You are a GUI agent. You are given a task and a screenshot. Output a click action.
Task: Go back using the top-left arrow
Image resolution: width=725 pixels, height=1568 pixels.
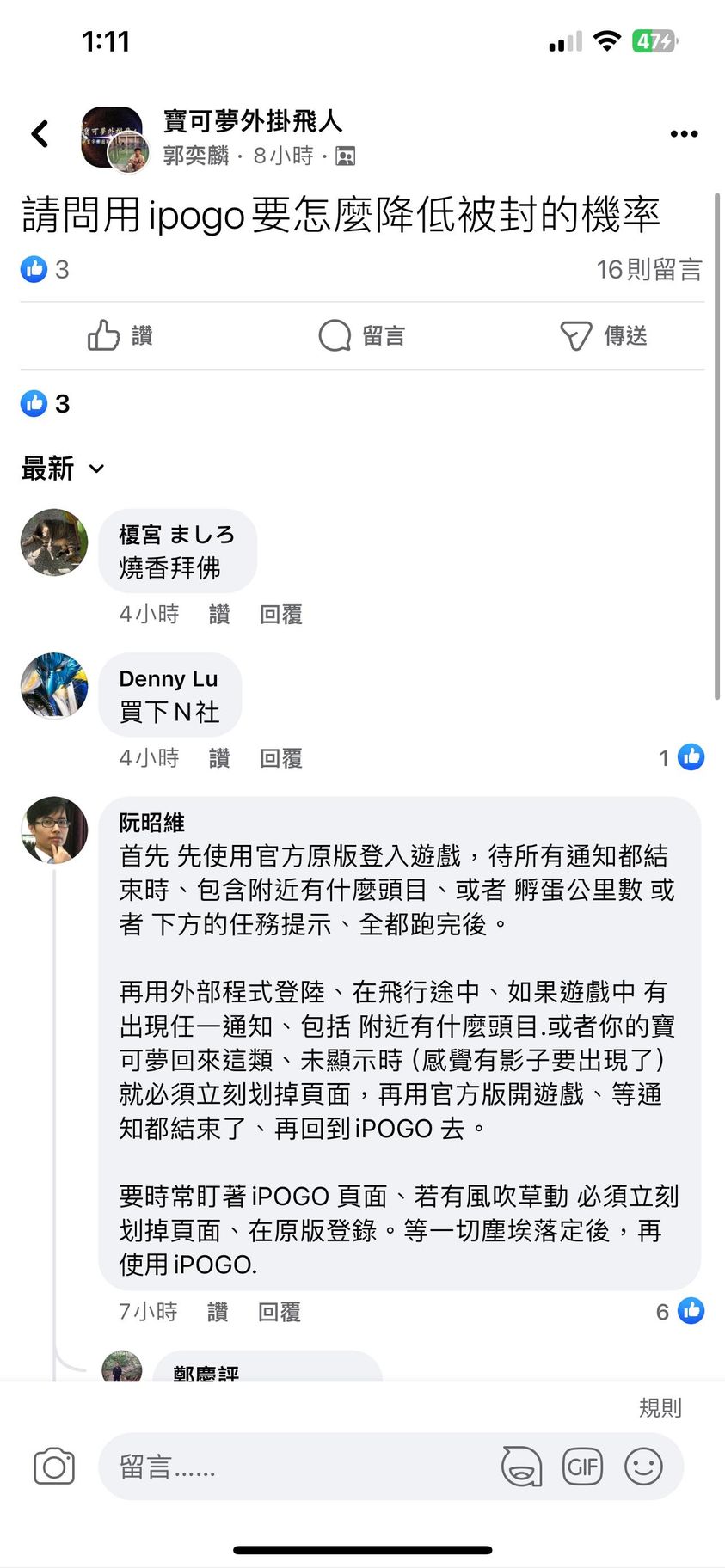(40, 134)
